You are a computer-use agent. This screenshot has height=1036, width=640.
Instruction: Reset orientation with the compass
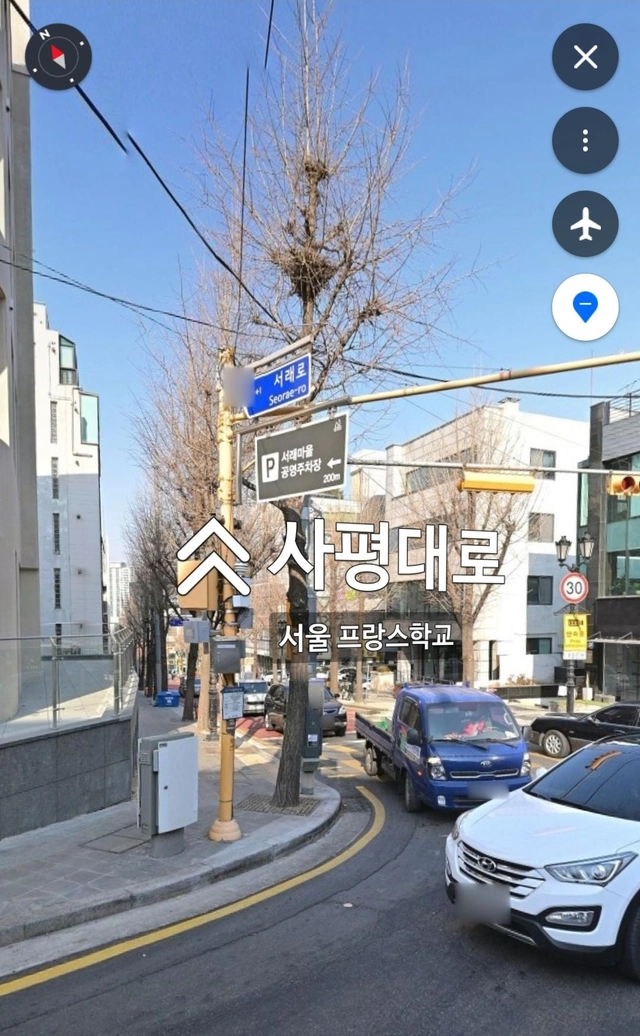(58, 56)
